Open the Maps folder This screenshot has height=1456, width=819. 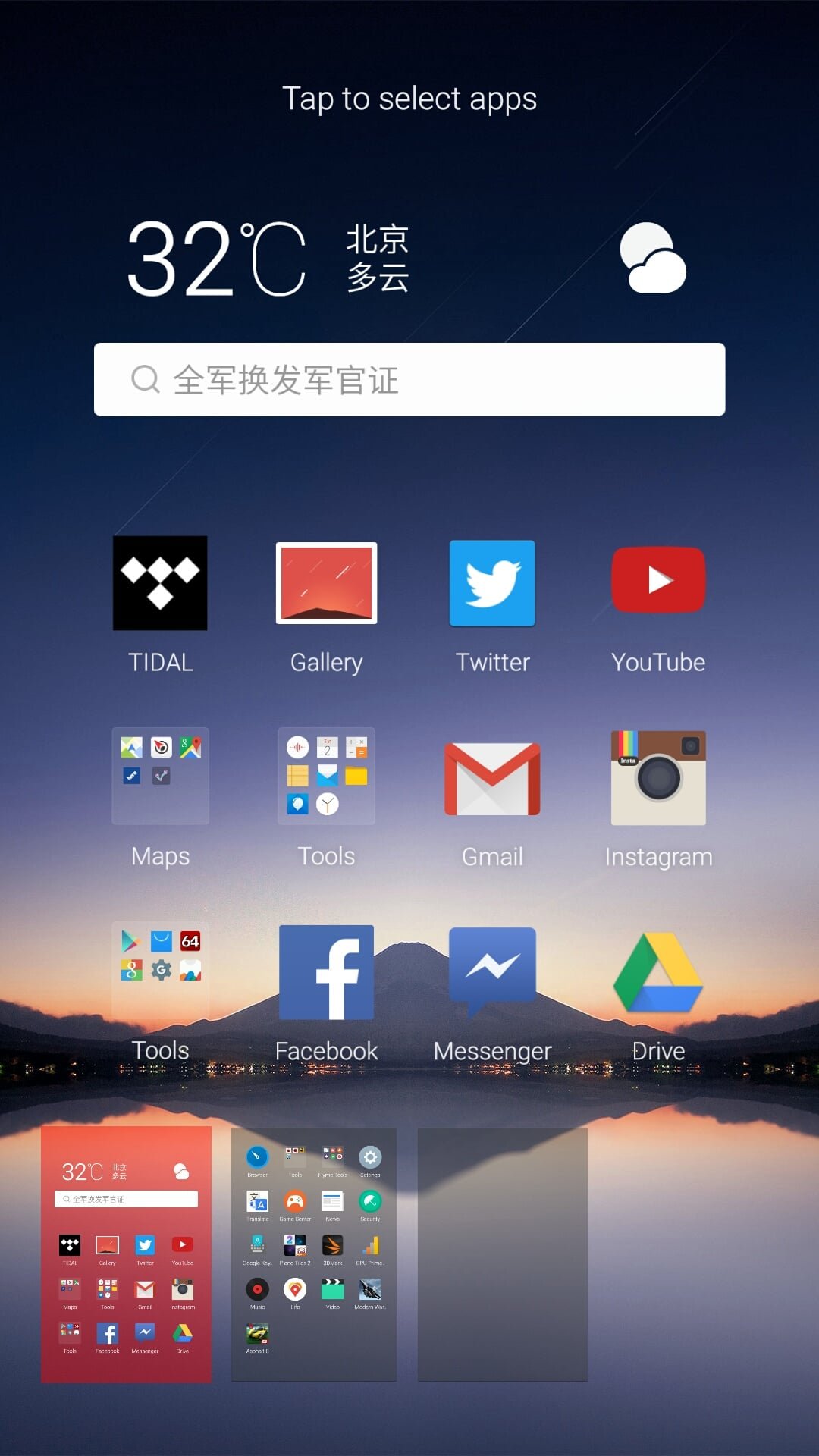pyautogui.click(x=160, y=776)
